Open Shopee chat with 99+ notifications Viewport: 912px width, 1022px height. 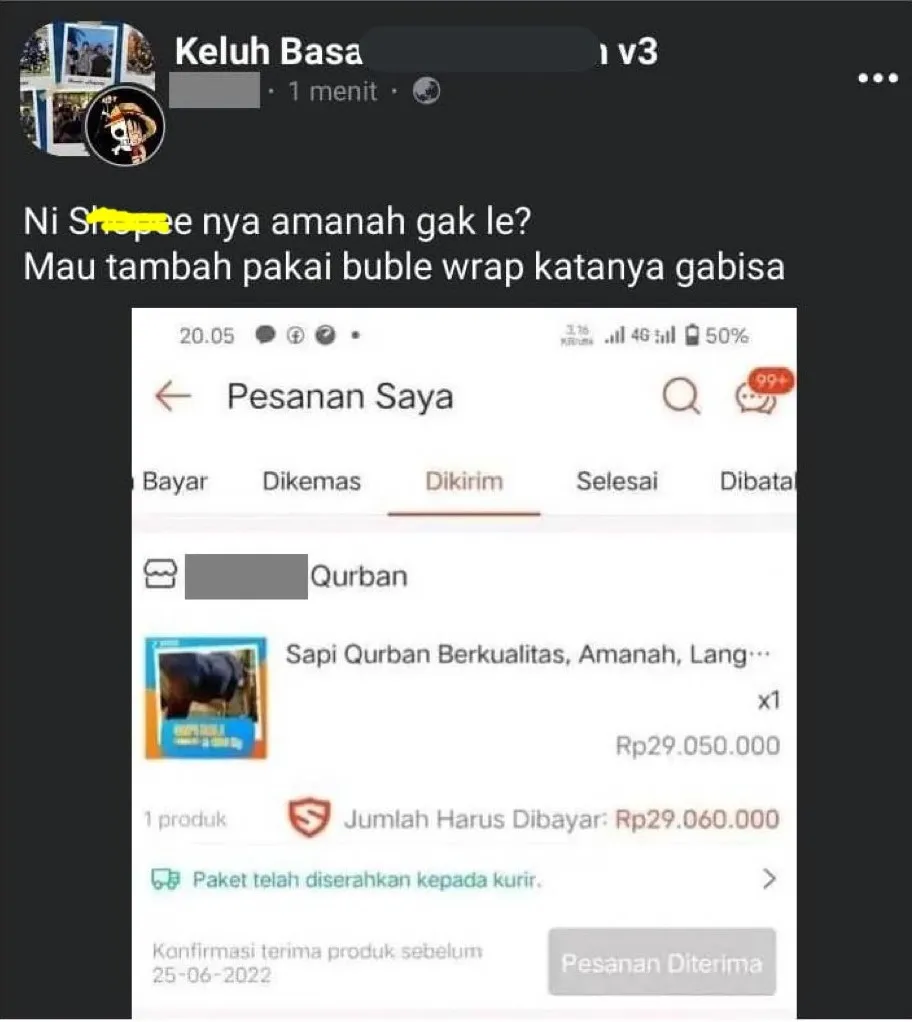coord(760,397)
